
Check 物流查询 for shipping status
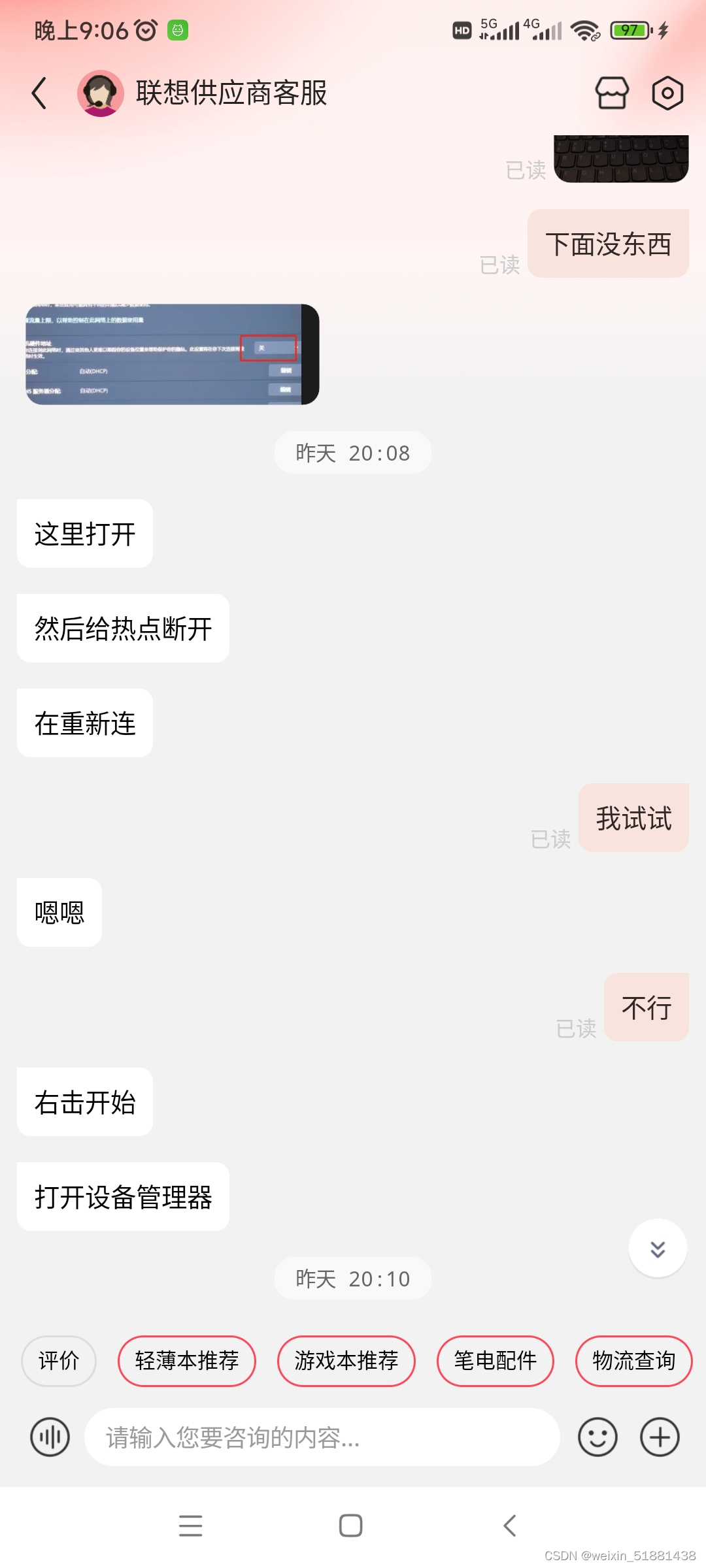633,1361
